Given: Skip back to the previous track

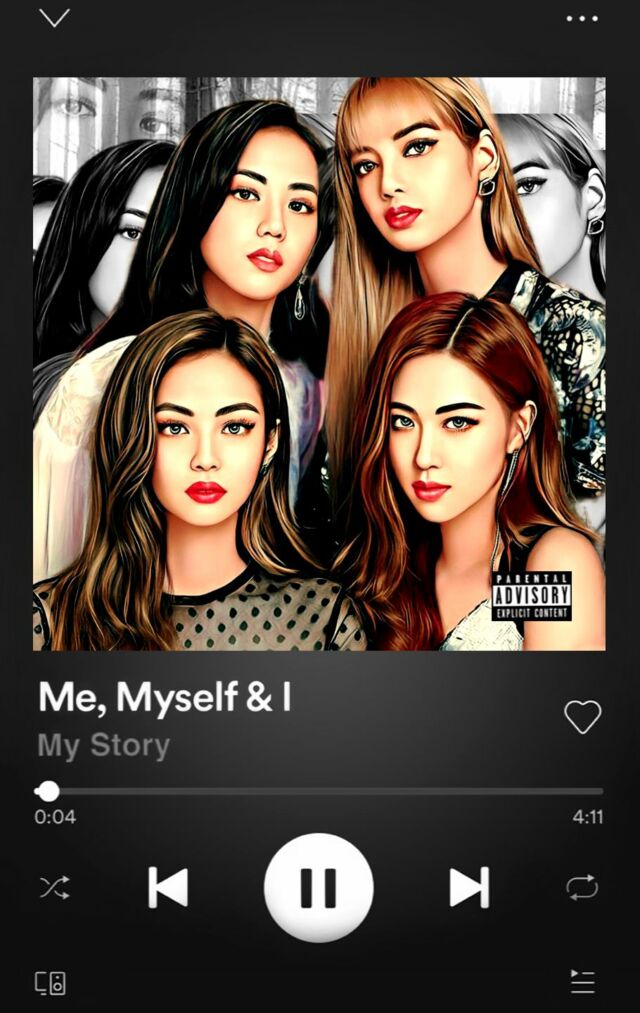Looking at the screenshot, I should pyautogui.click(x=168, y=887).
